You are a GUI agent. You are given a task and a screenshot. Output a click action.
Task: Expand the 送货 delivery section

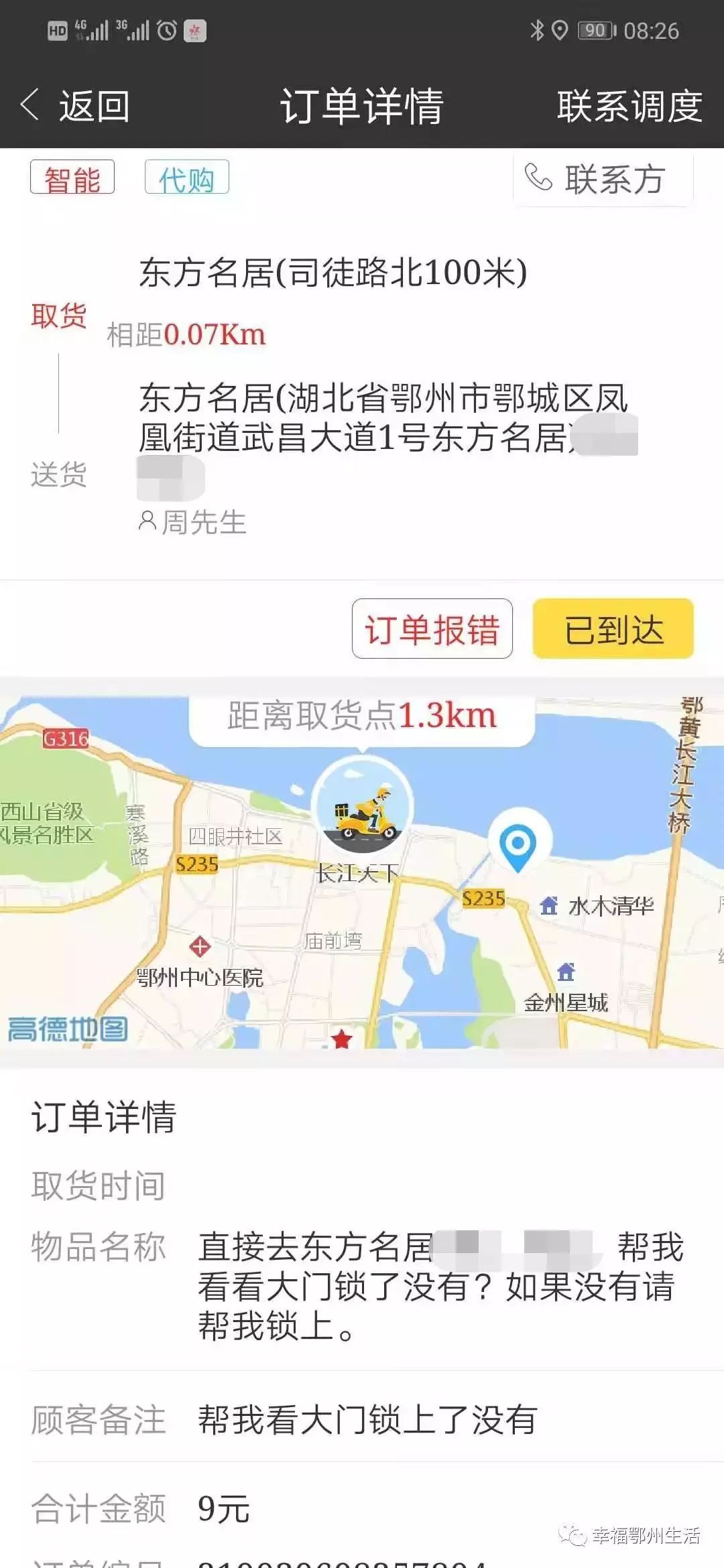coord(59,476)
